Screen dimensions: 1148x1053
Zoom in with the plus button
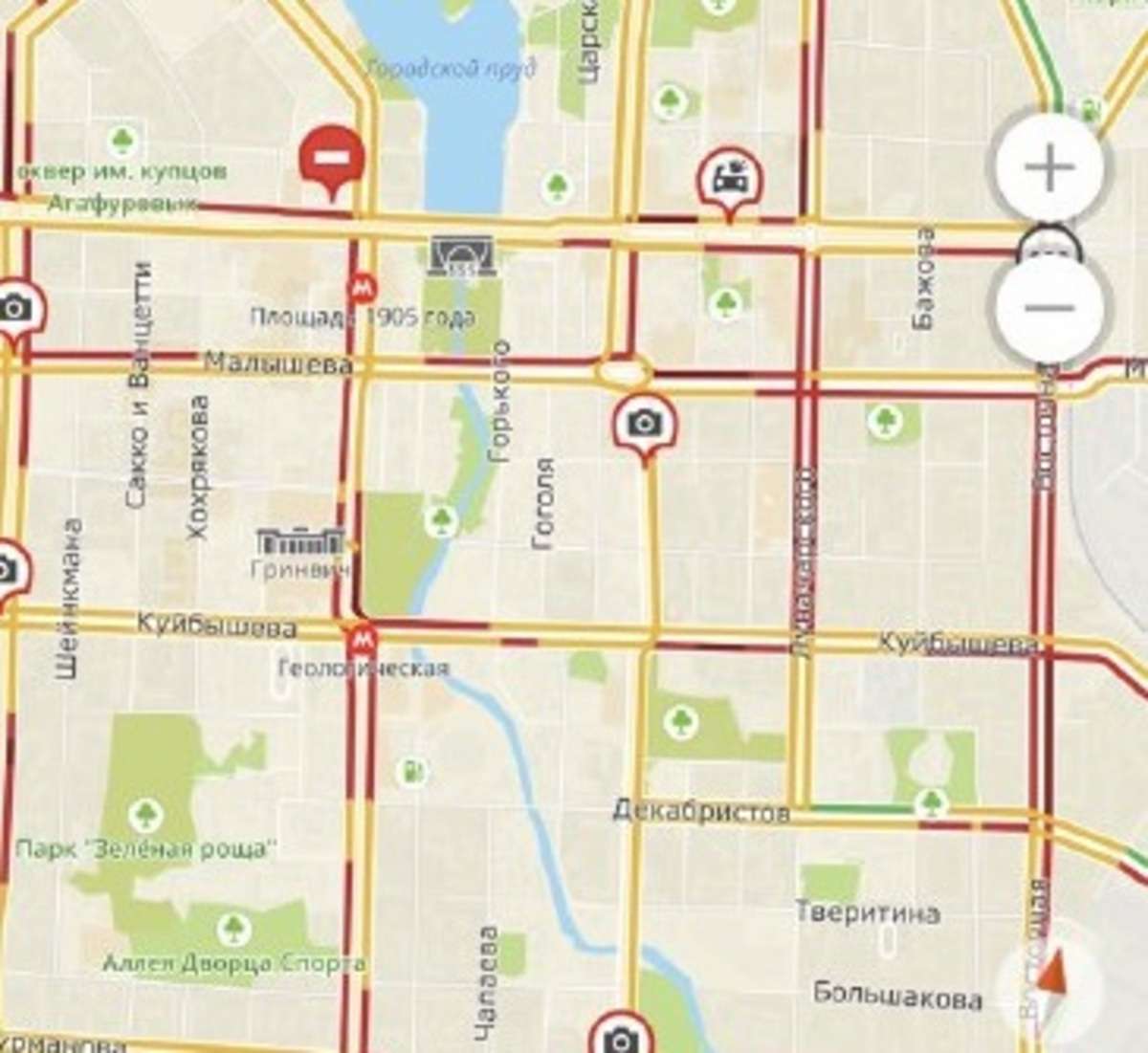[x=1049, y=168]
